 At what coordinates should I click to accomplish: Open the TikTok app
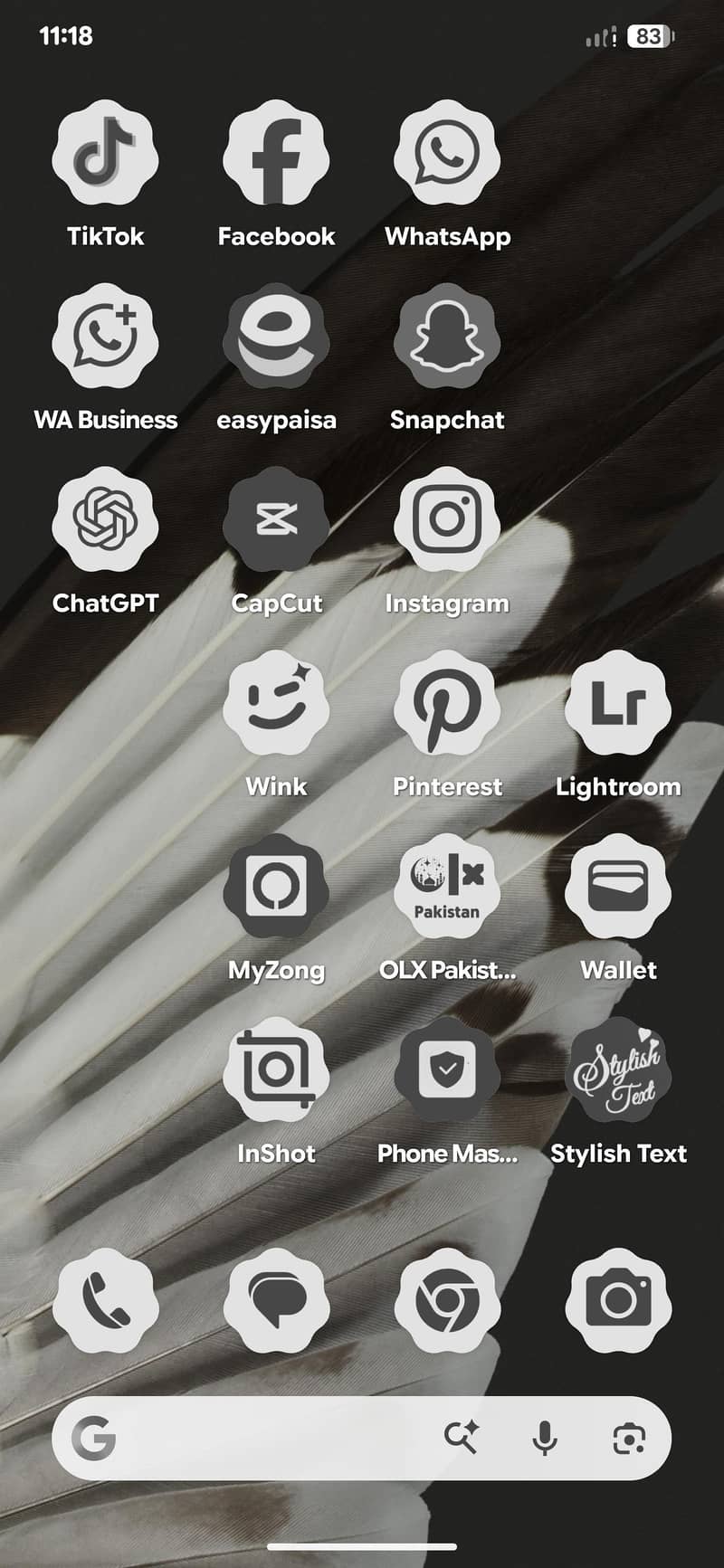click(x=106, y=156)
